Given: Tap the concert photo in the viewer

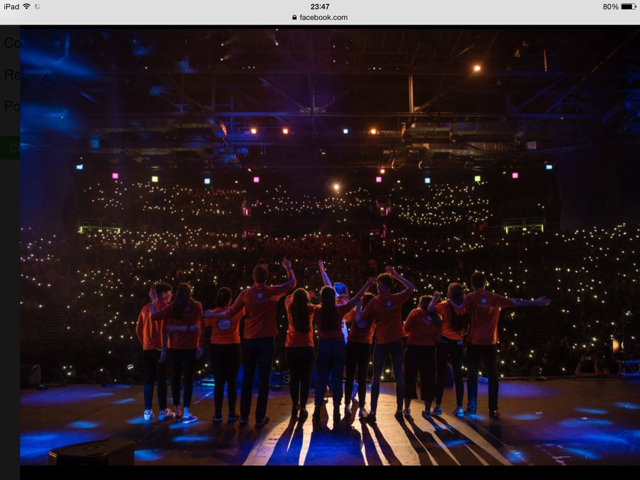Looking at the screenshot, I should (x=329, y=245).
